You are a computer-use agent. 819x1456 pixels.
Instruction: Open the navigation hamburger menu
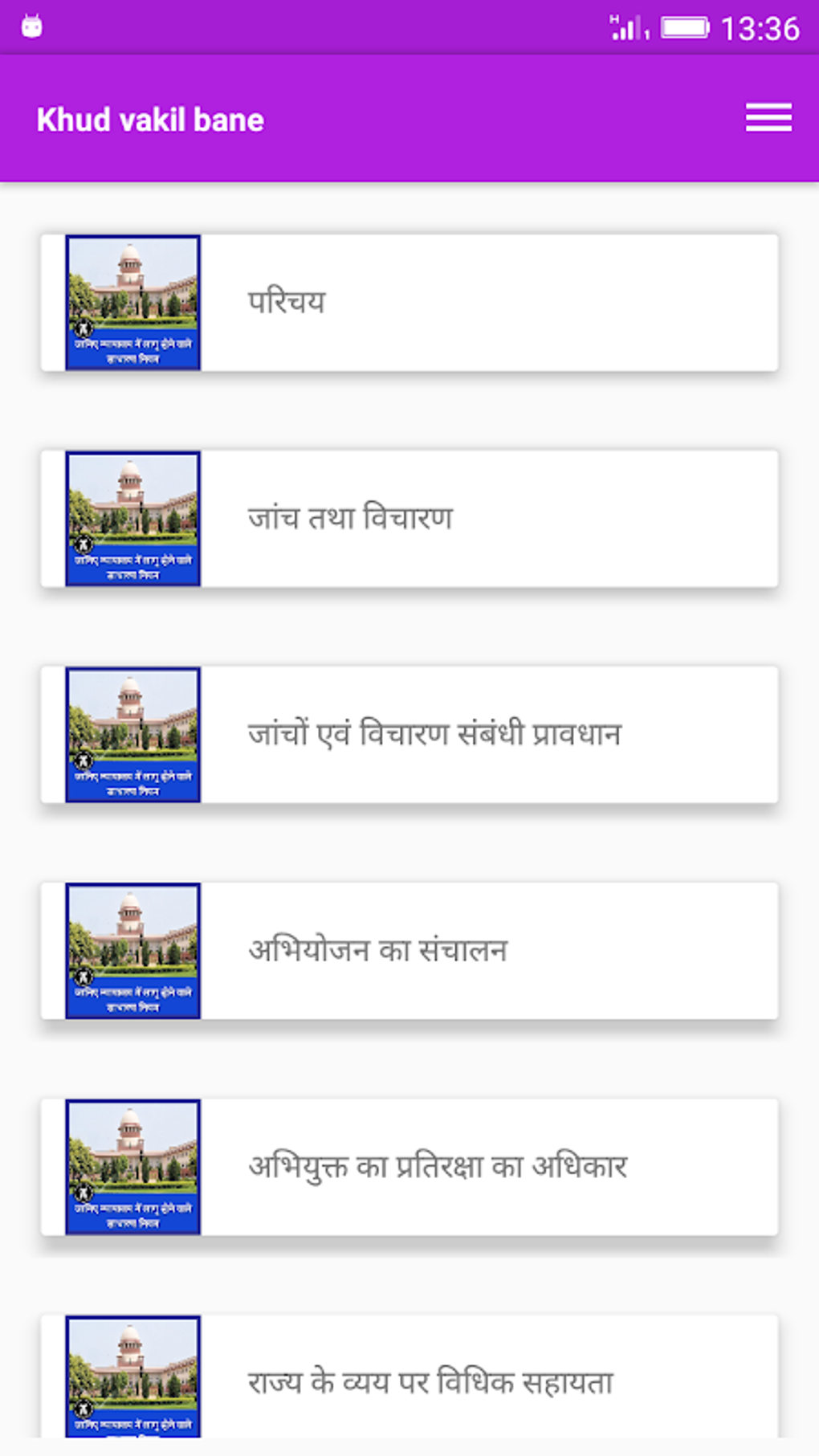[x=767, y=117]
